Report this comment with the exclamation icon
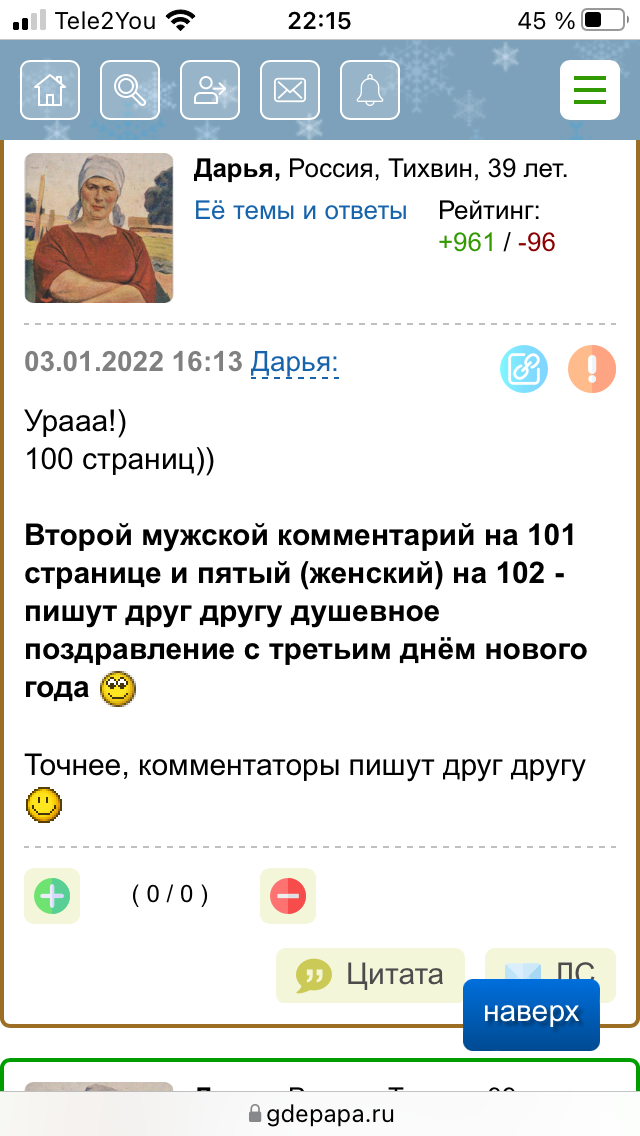The image size is (640, 1136). click(x=592, y=370)
